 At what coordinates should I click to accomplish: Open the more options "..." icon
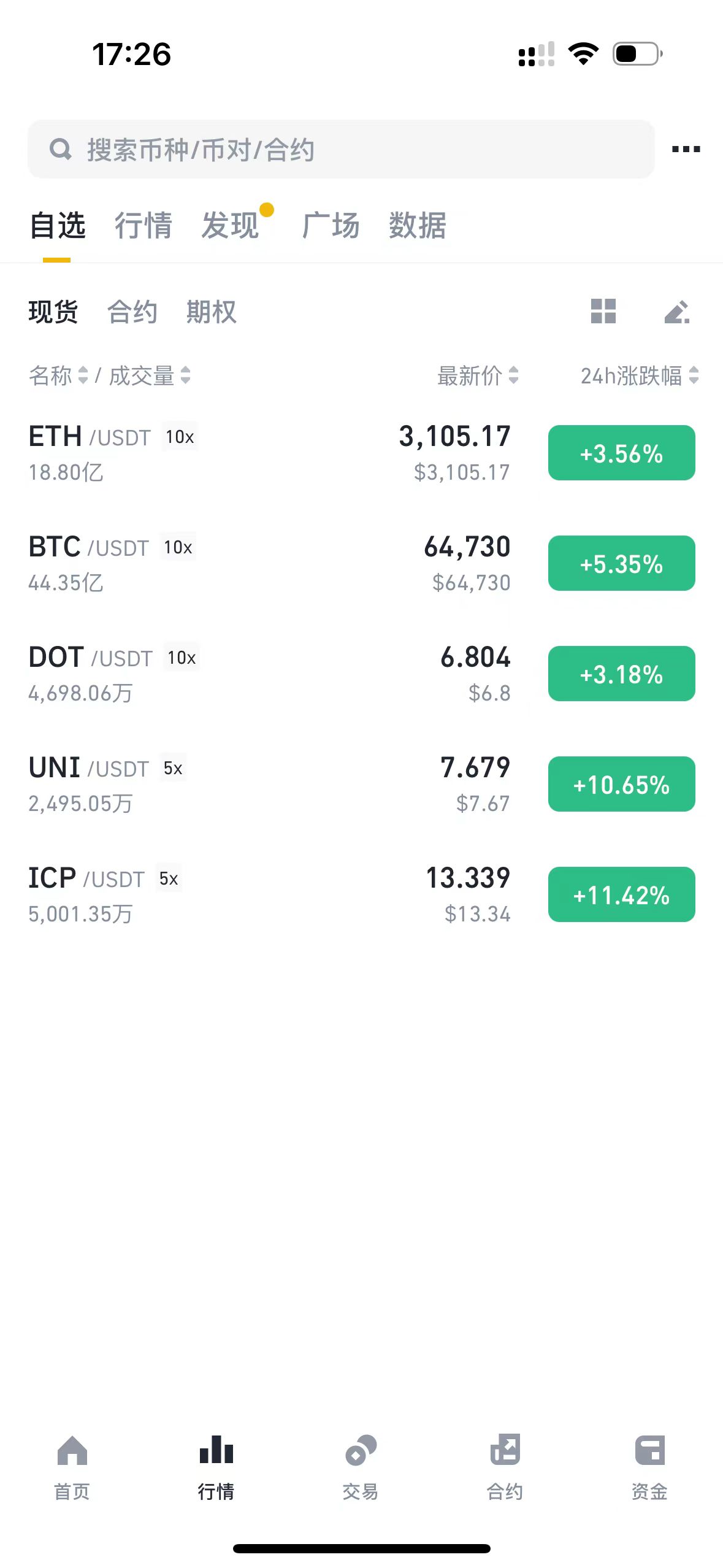[x=685, y=149]
